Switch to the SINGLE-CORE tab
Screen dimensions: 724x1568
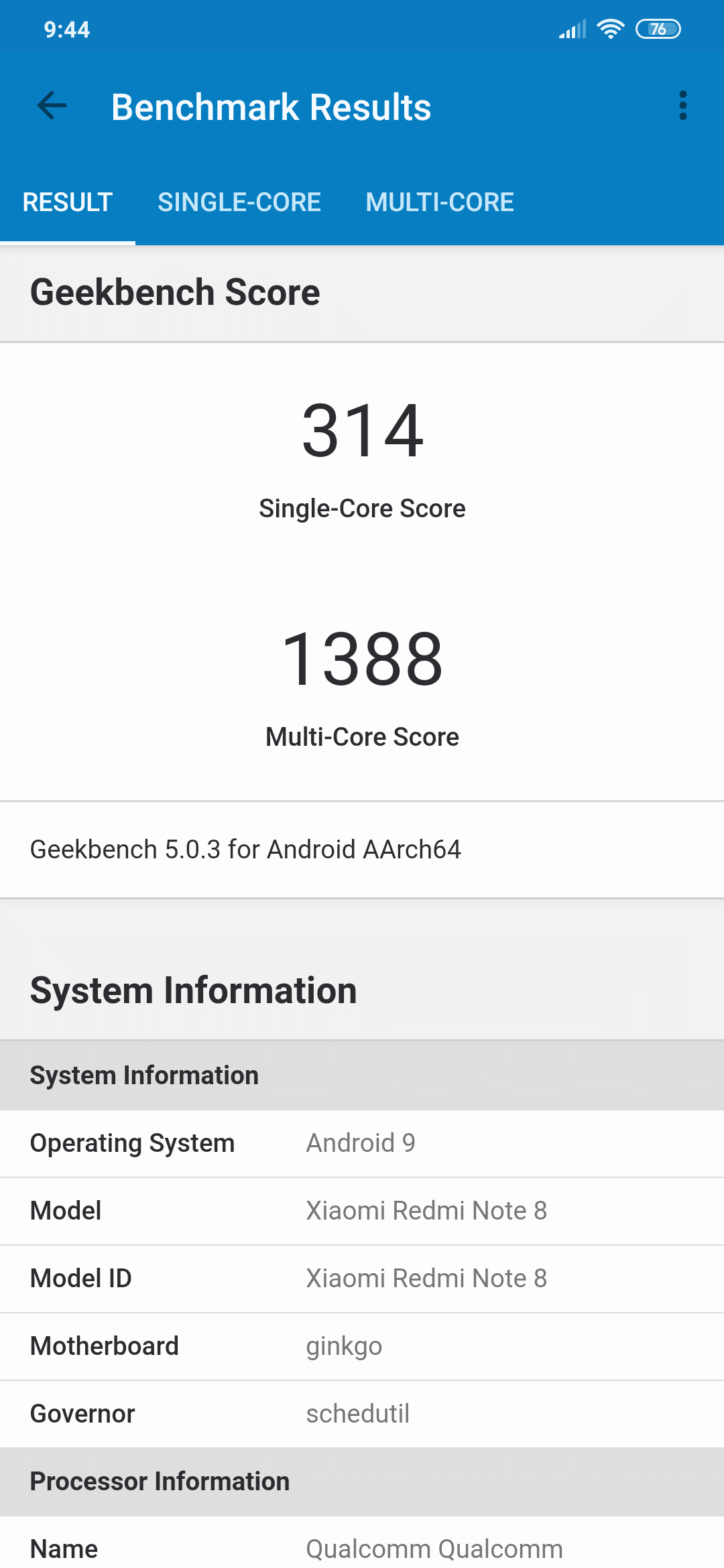click(x=239, y=202)
